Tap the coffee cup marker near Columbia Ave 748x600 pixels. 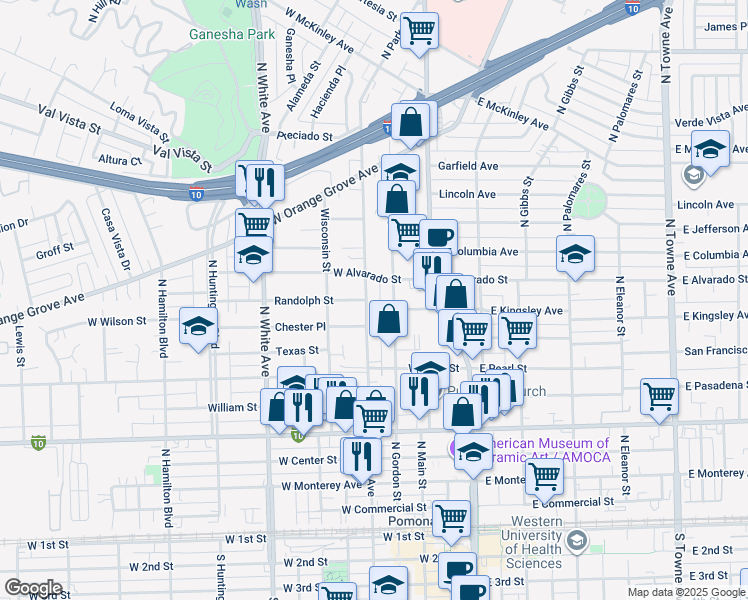tap(438, 238)
